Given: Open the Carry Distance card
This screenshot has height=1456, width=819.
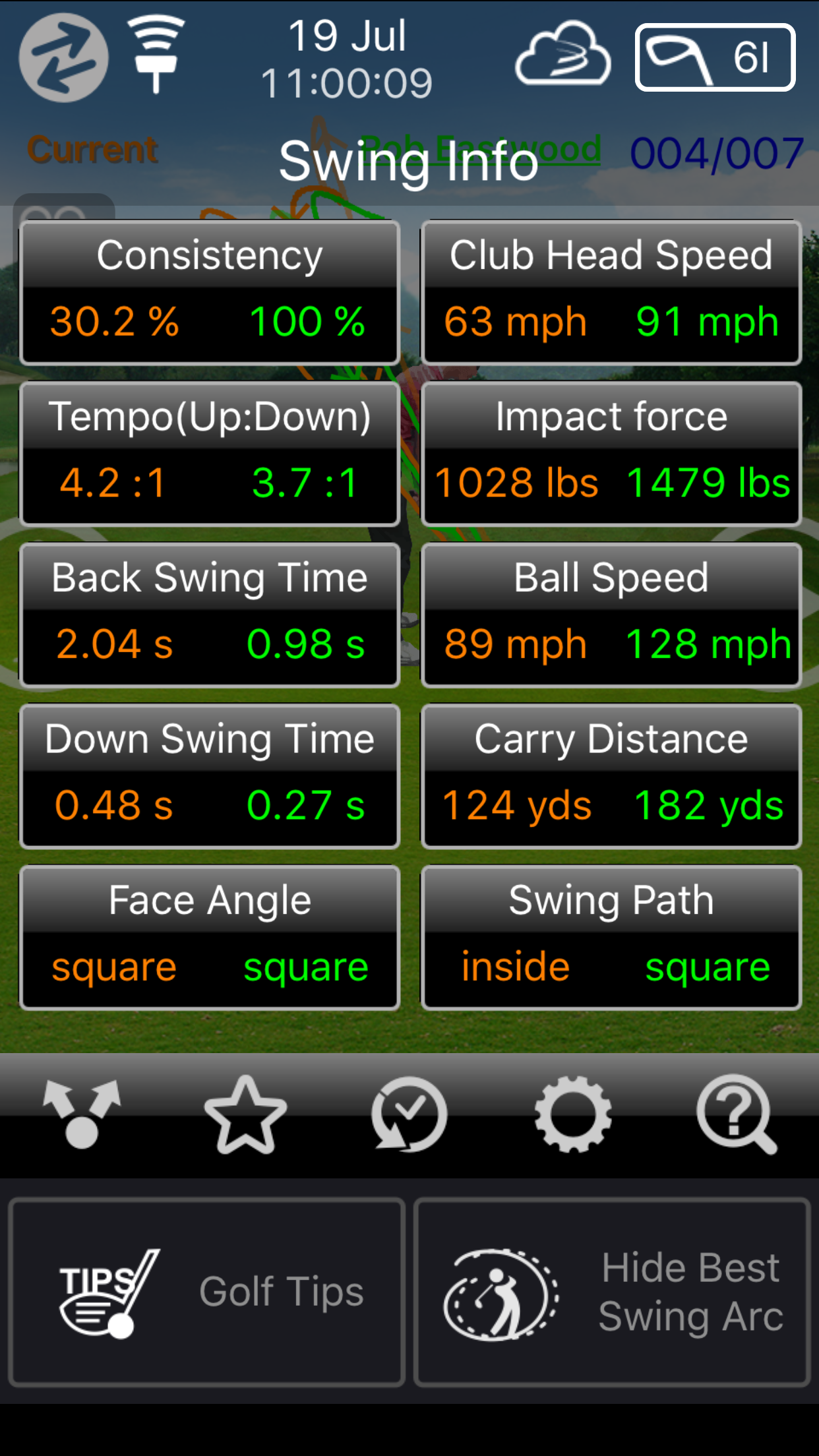Looking at the screenshot, I should point(611,776).
